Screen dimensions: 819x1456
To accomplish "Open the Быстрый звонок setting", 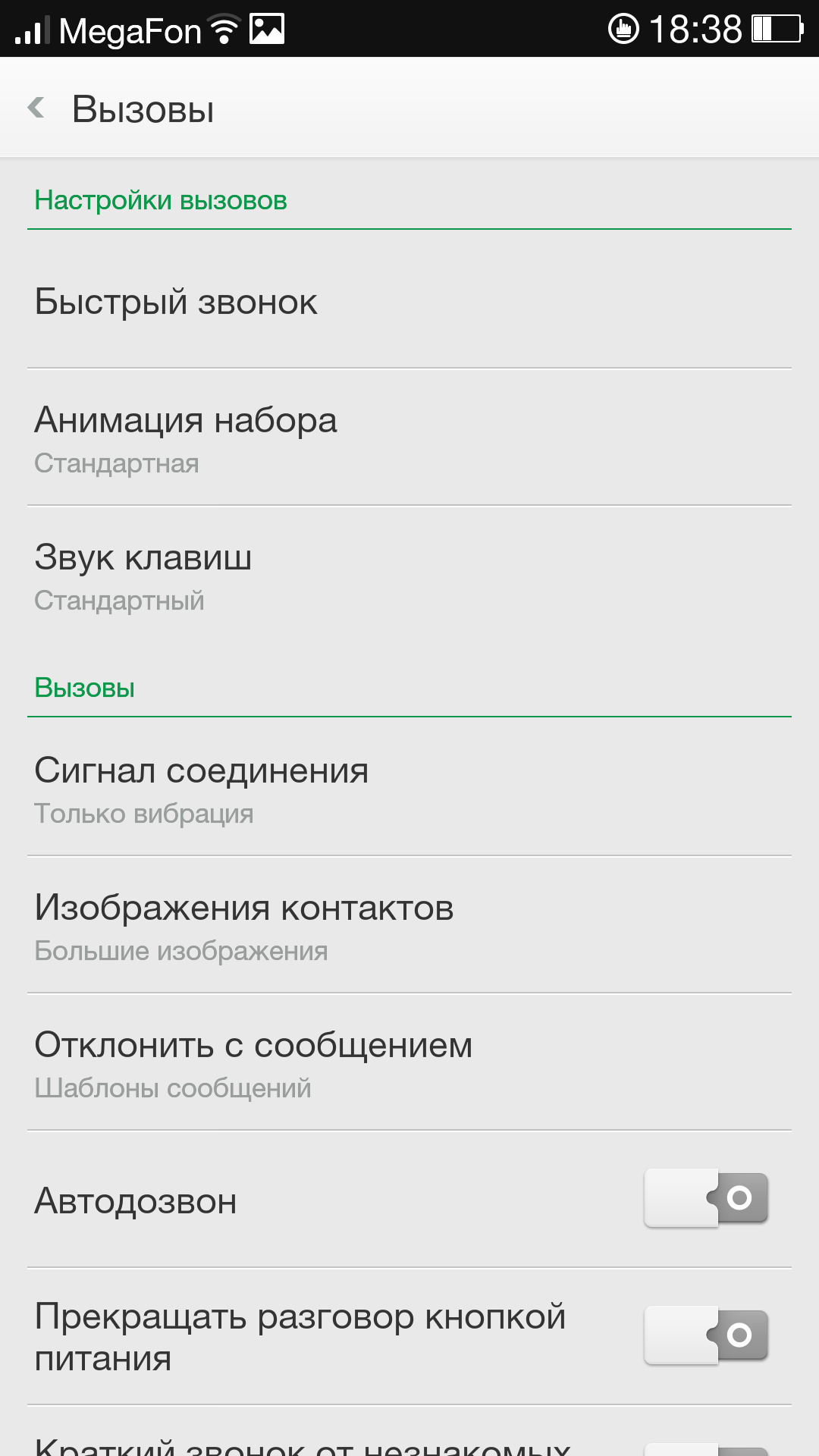I will (409, 302).
